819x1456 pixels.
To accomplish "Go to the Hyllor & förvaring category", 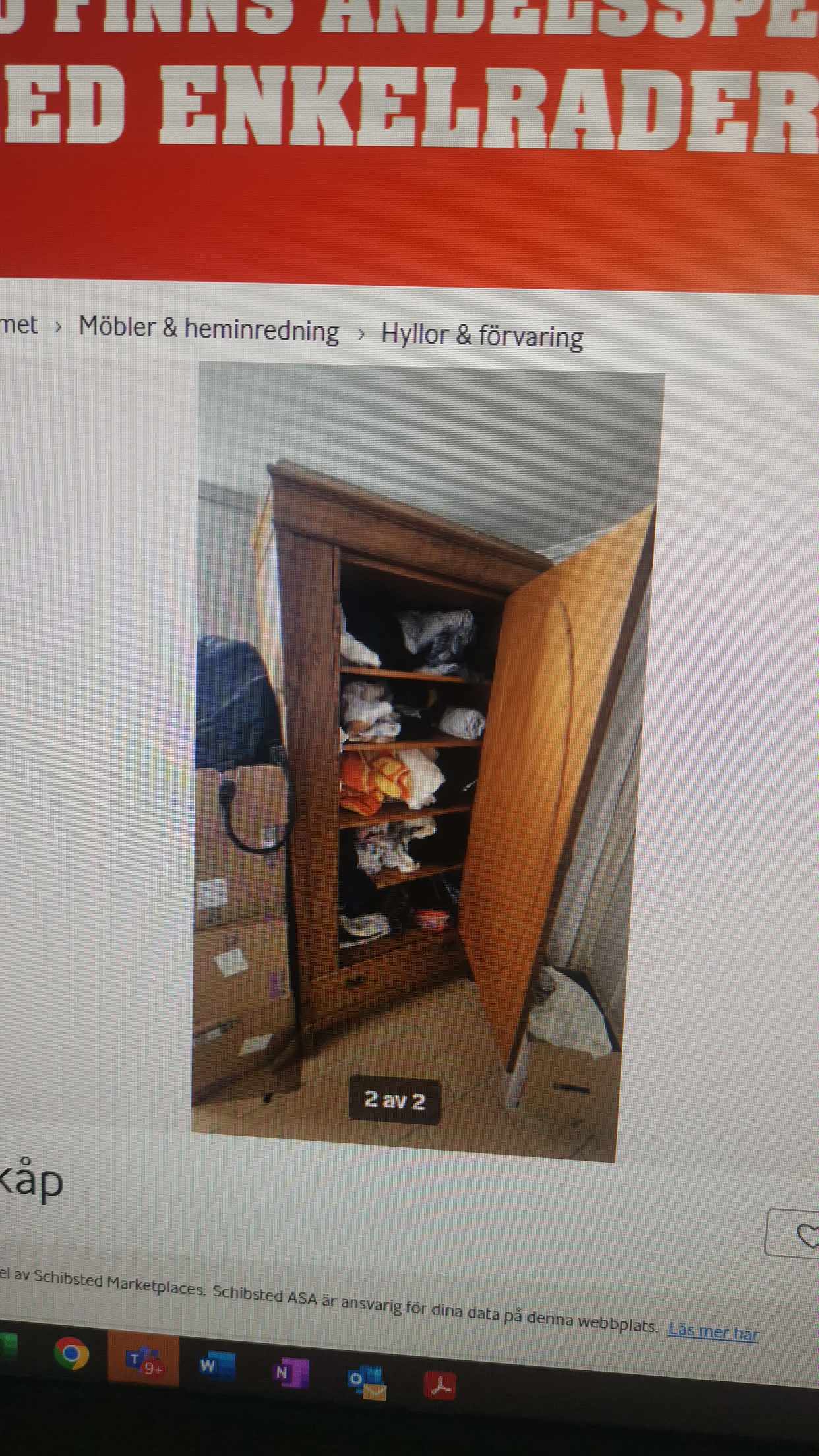I will [x=482, y=336].
